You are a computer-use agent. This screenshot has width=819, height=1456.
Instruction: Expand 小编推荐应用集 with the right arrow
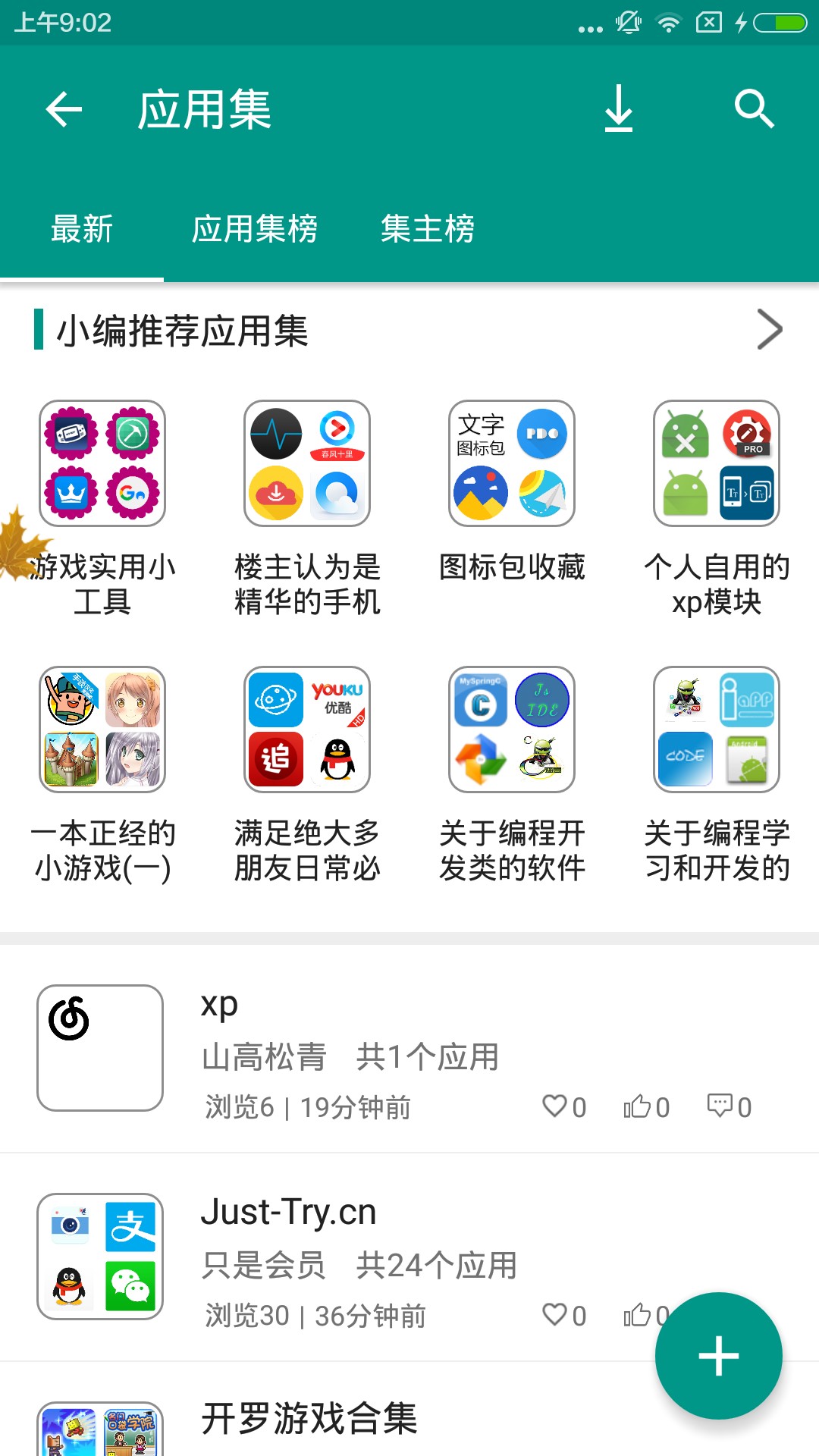[770, 329]
